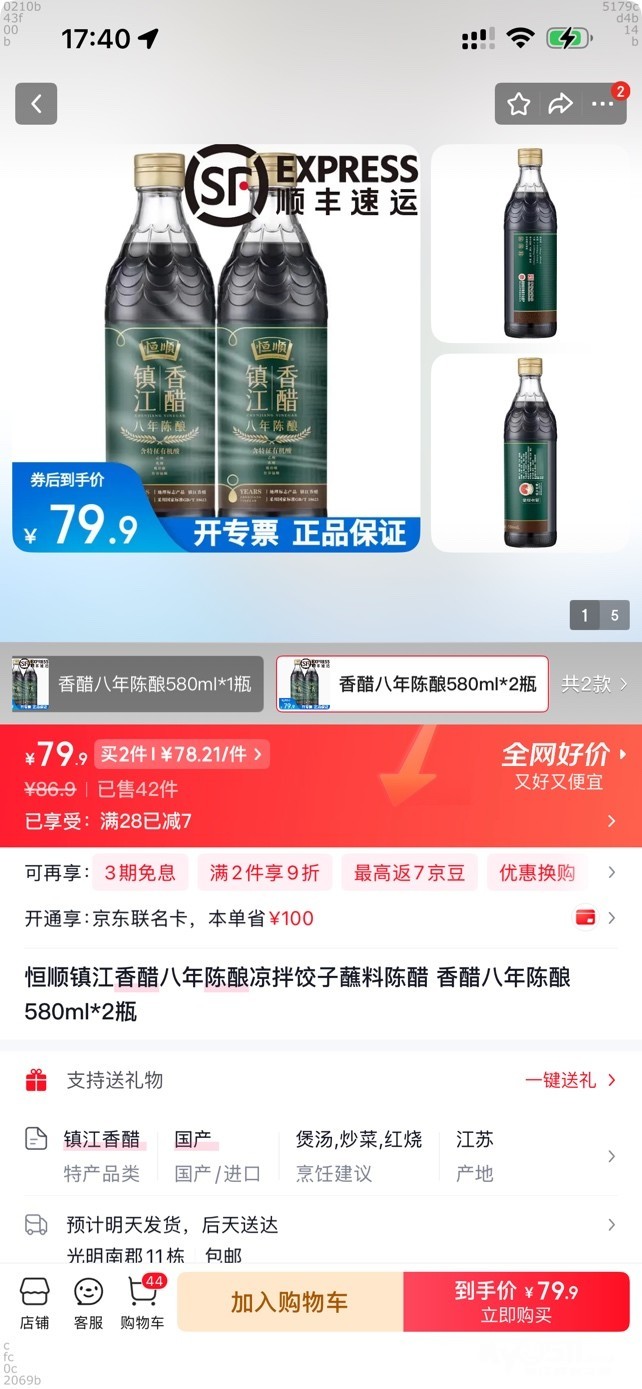Open the three-dot overflow menu
Screen dimensions: 642x1389
point(603,104)
